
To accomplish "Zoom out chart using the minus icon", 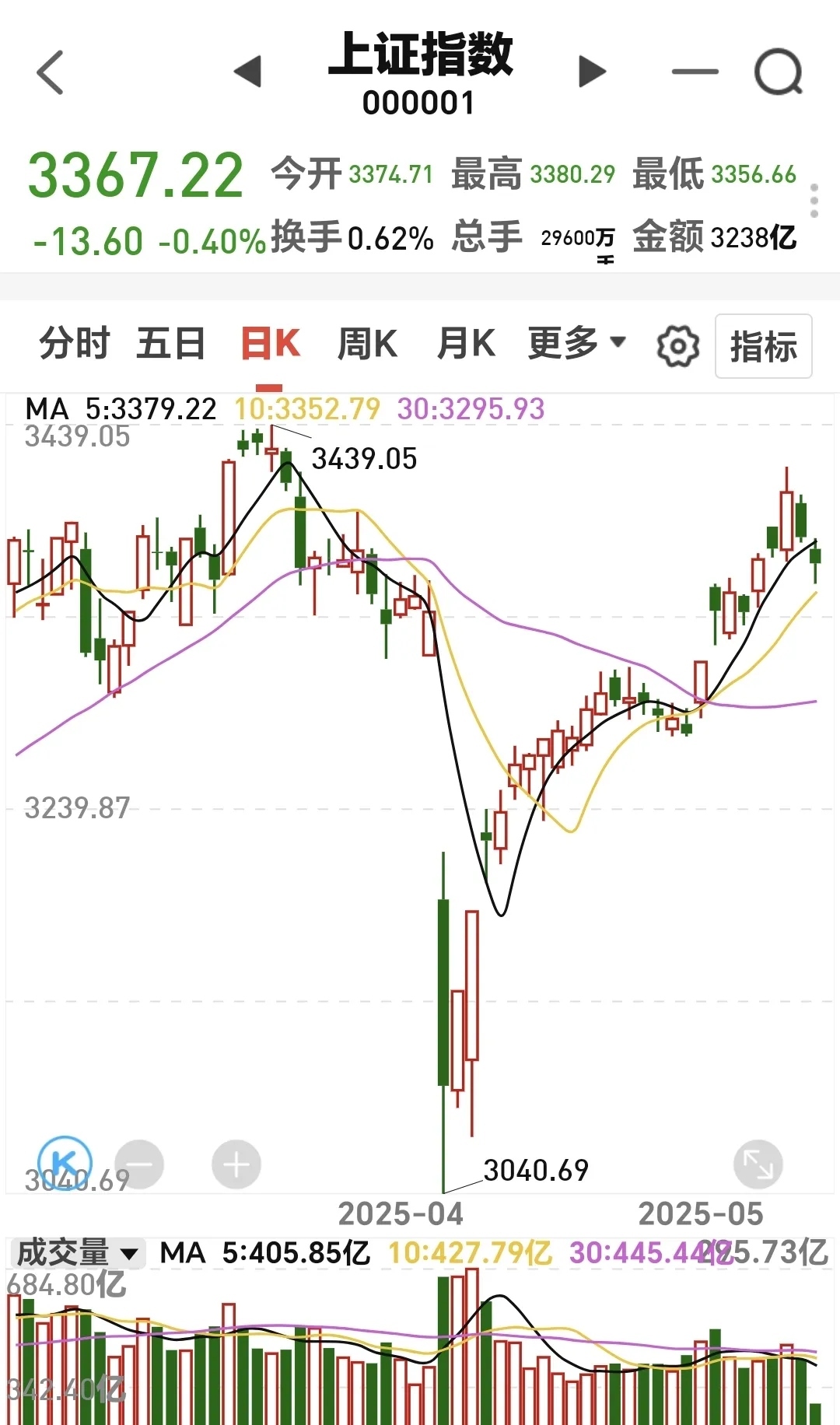I will point(140,1163).
